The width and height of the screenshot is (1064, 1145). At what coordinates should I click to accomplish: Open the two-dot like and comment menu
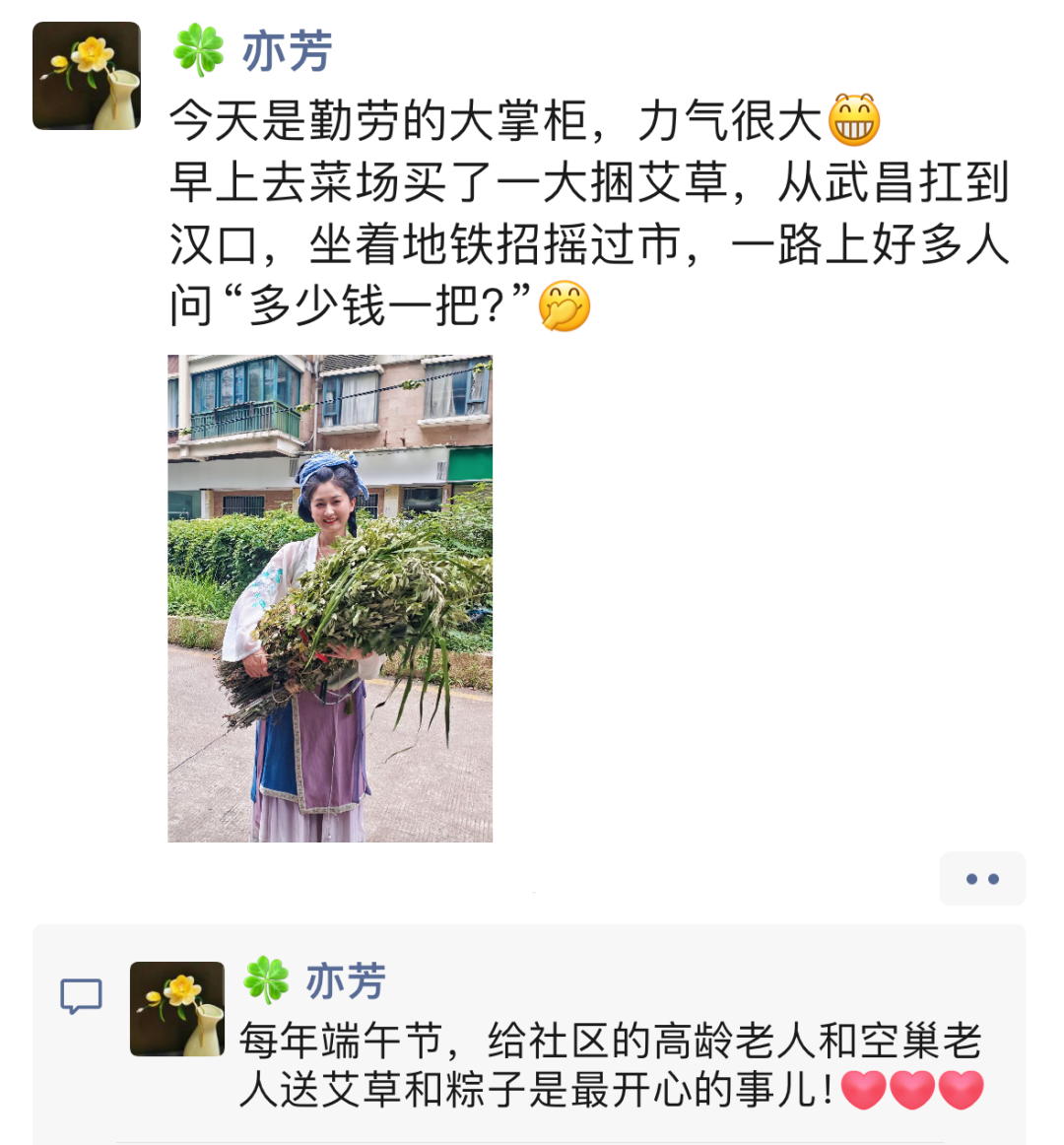pyautogui.click(x=981, y=878)
